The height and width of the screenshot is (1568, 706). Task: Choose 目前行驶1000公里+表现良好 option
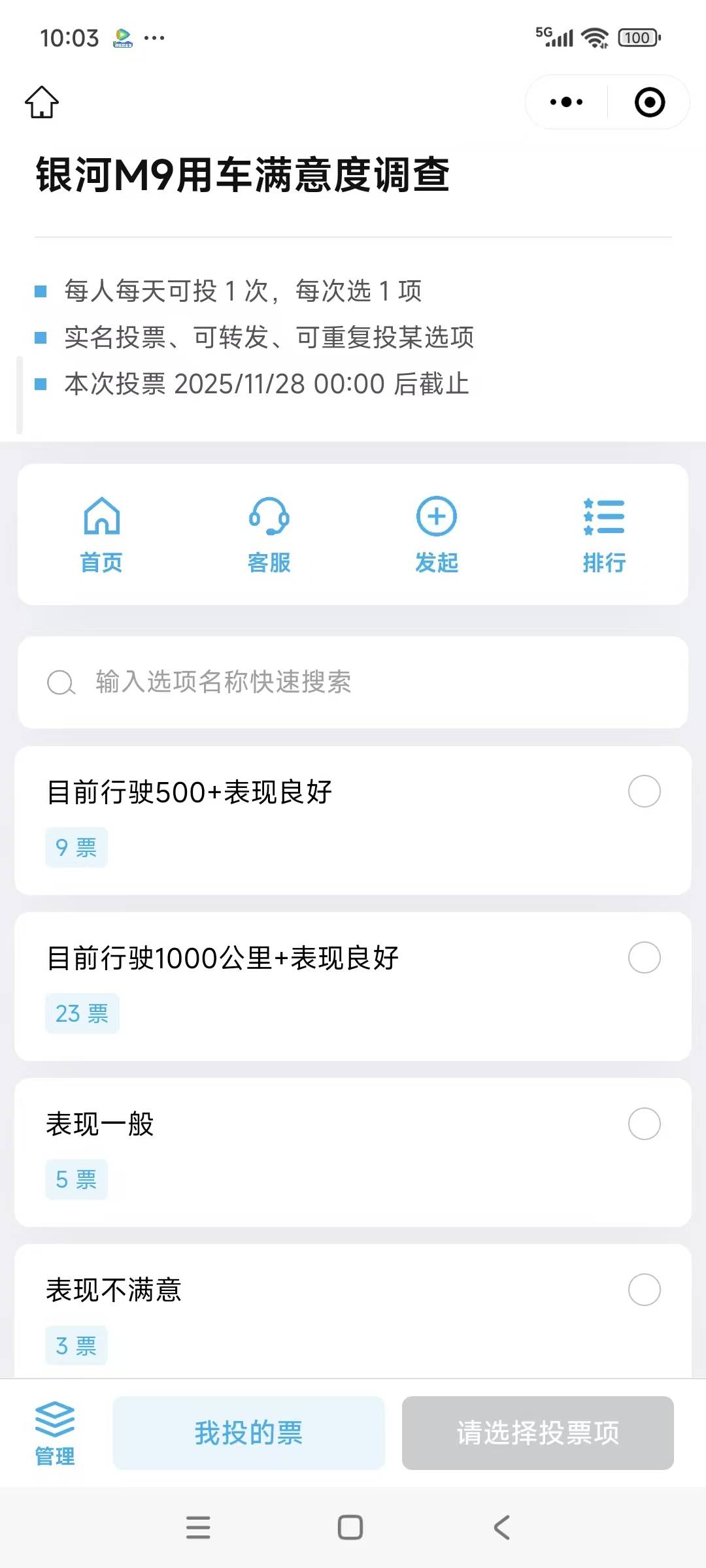click(x=644, y=958)
